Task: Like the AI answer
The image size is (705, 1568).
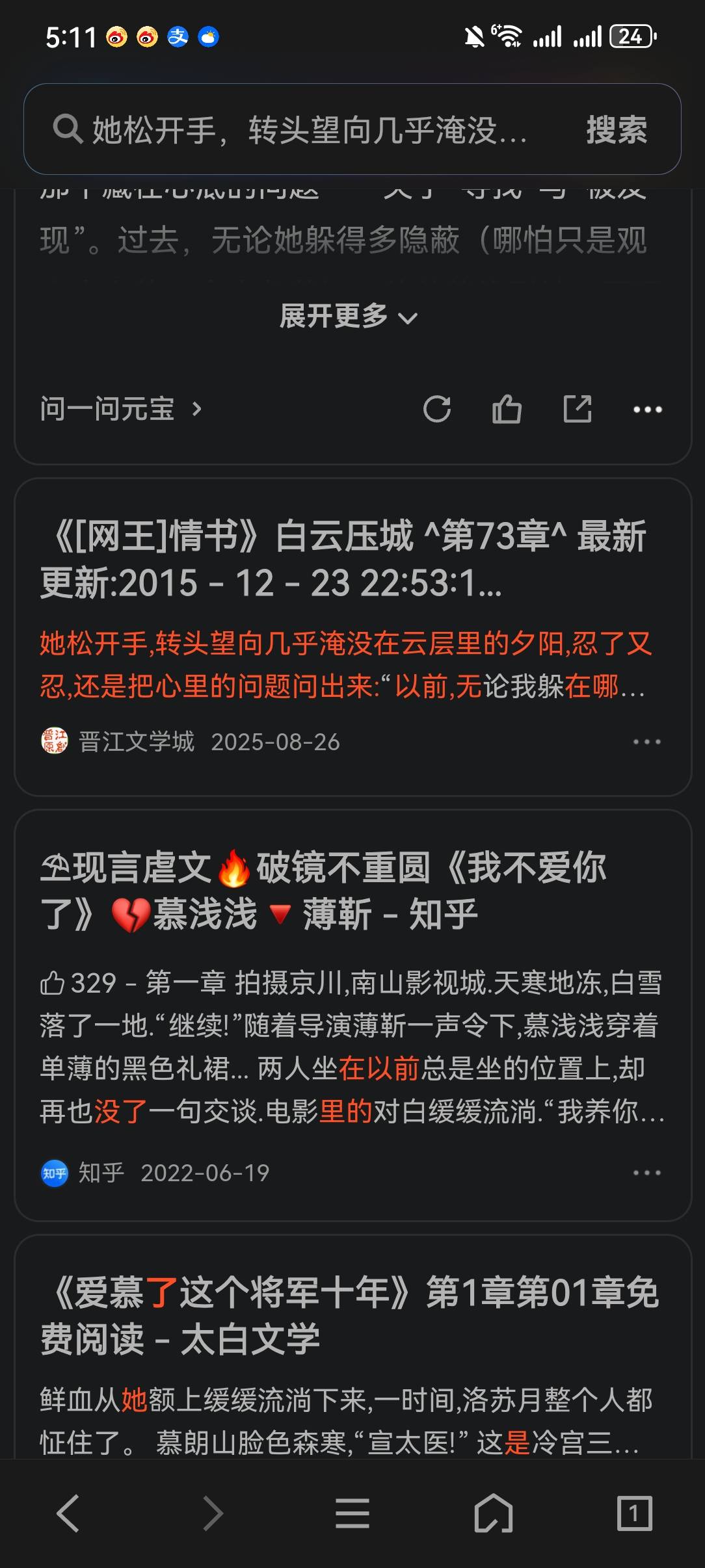Action: tap(507, 409)
